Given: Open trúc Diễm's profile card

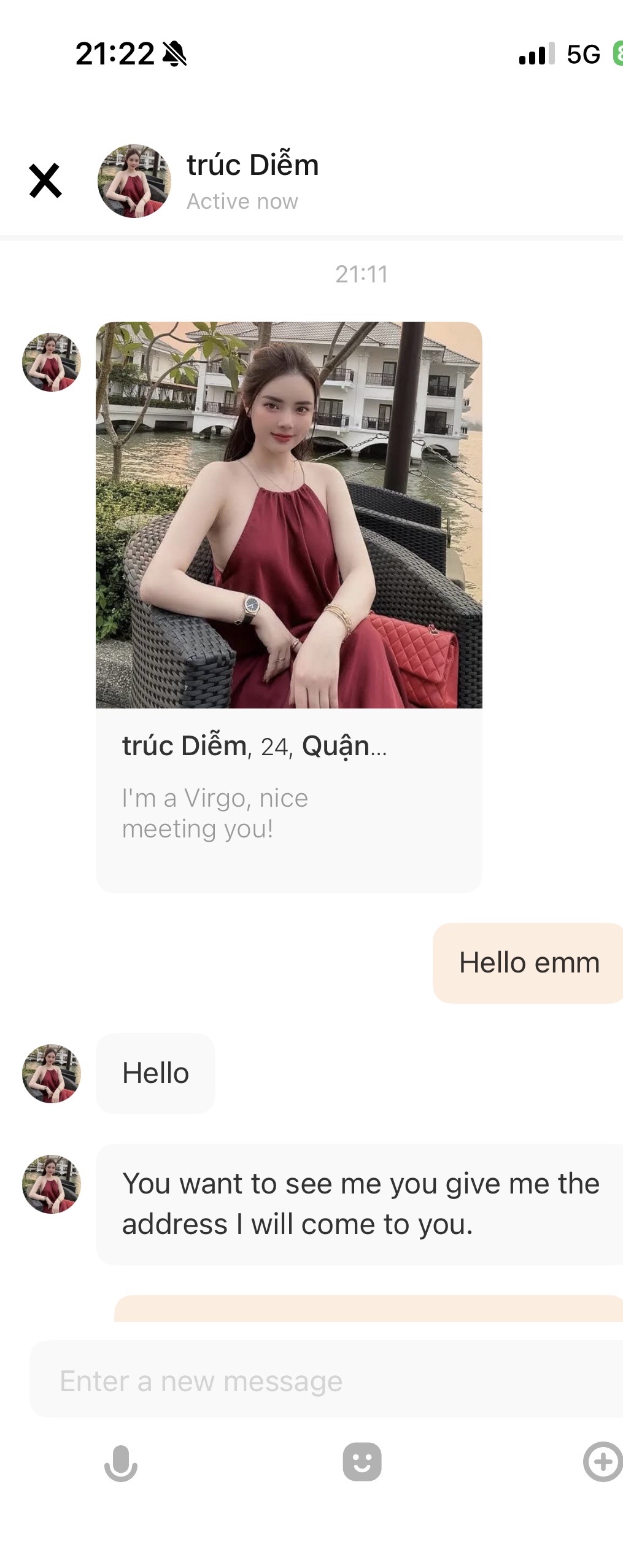Looking at the screenshot, I should (x=288, y=607).
